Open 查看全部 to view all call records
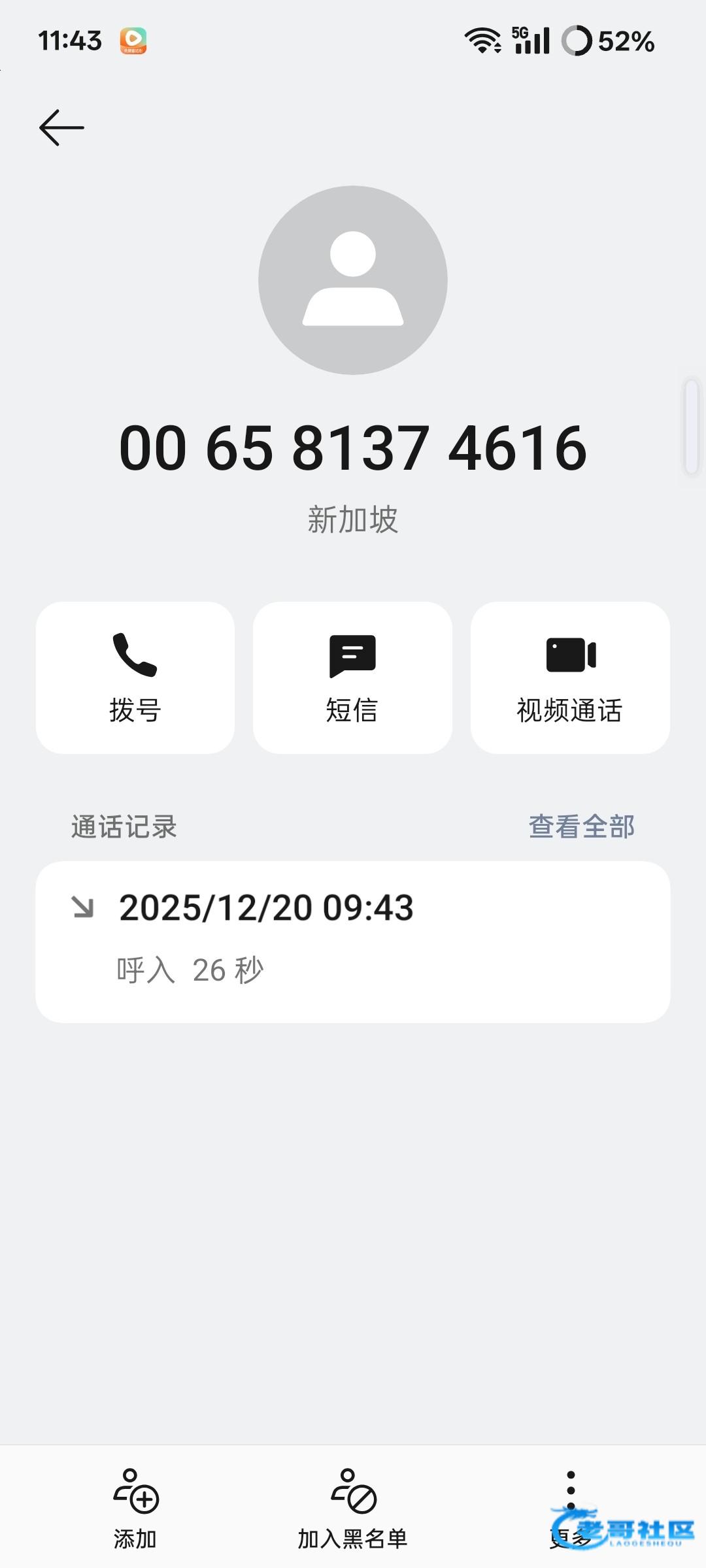Image resolution: width=706 pixels, height=1568 pixels. [581, 826]
